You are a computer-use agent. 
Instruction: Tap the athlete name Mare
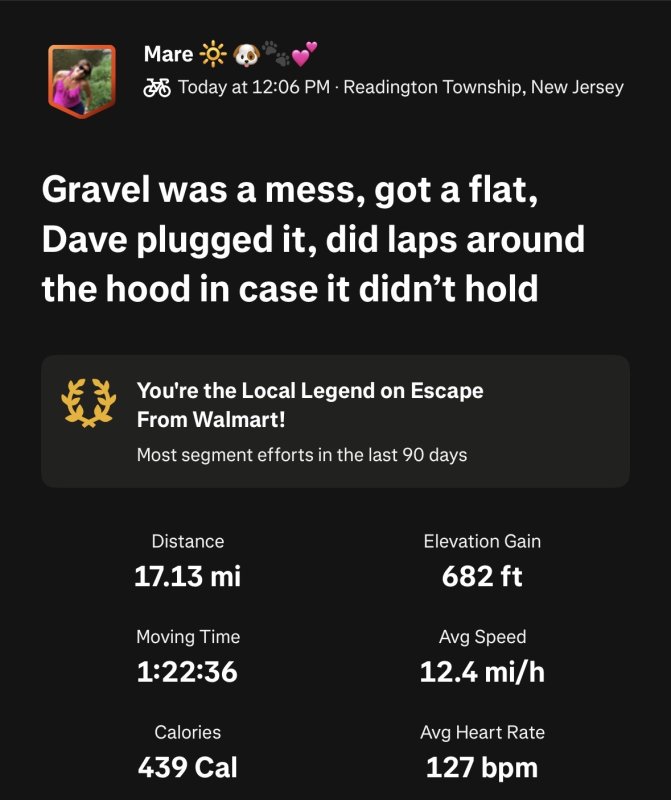[x=168, y=53]
